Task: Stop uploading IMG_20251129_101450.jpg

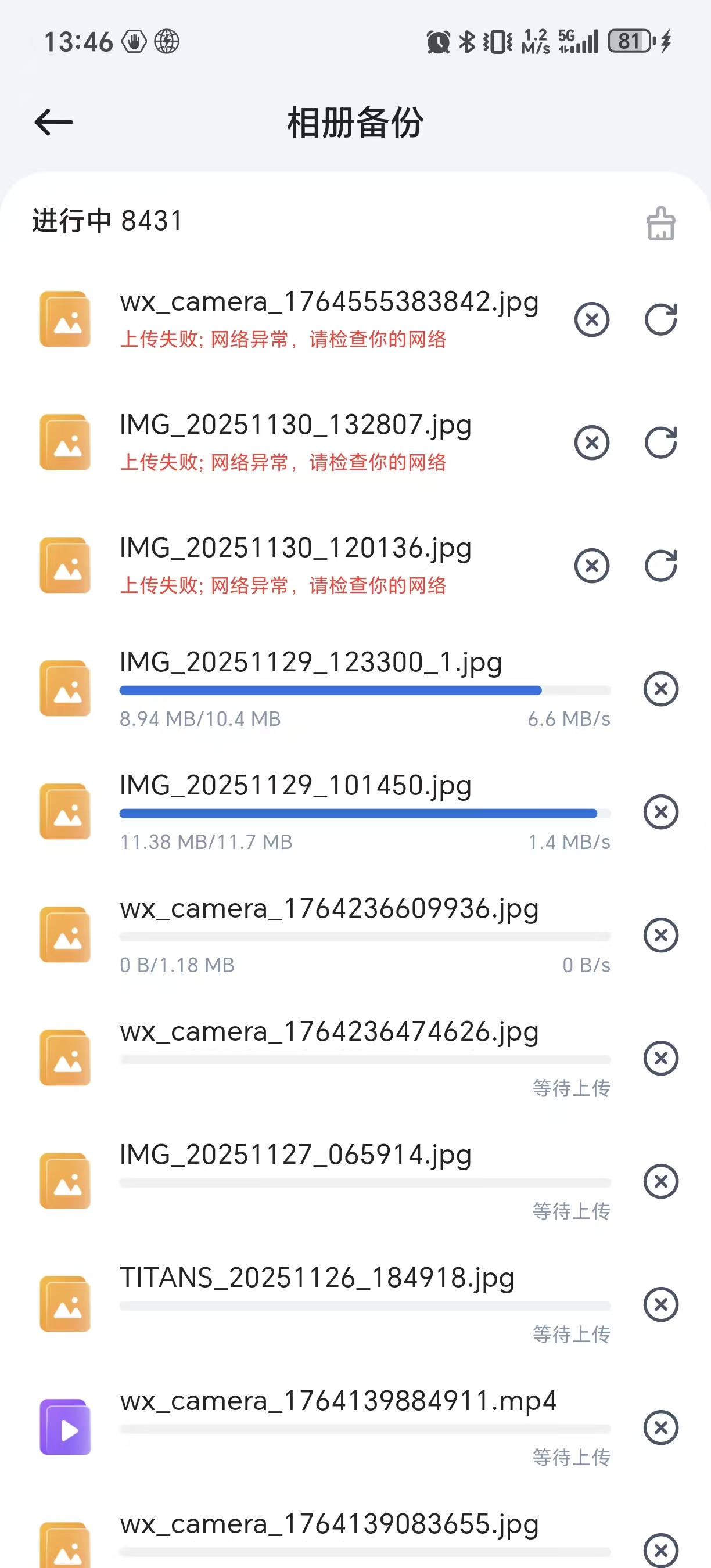Action: 660,812
